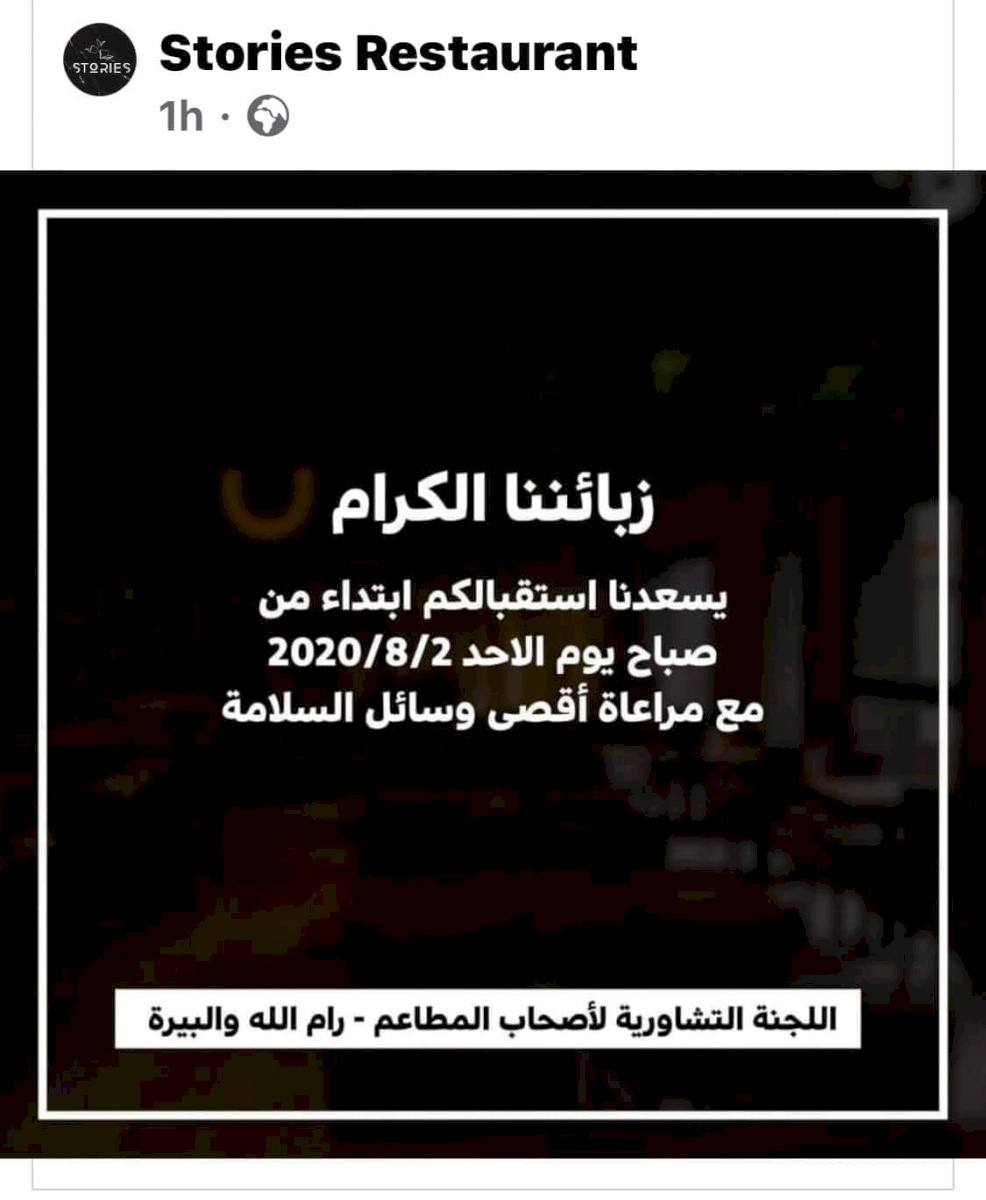Tap the 1h post timestamp
Viewport: 986px width, 1200px height.
[x=181, y=118]
